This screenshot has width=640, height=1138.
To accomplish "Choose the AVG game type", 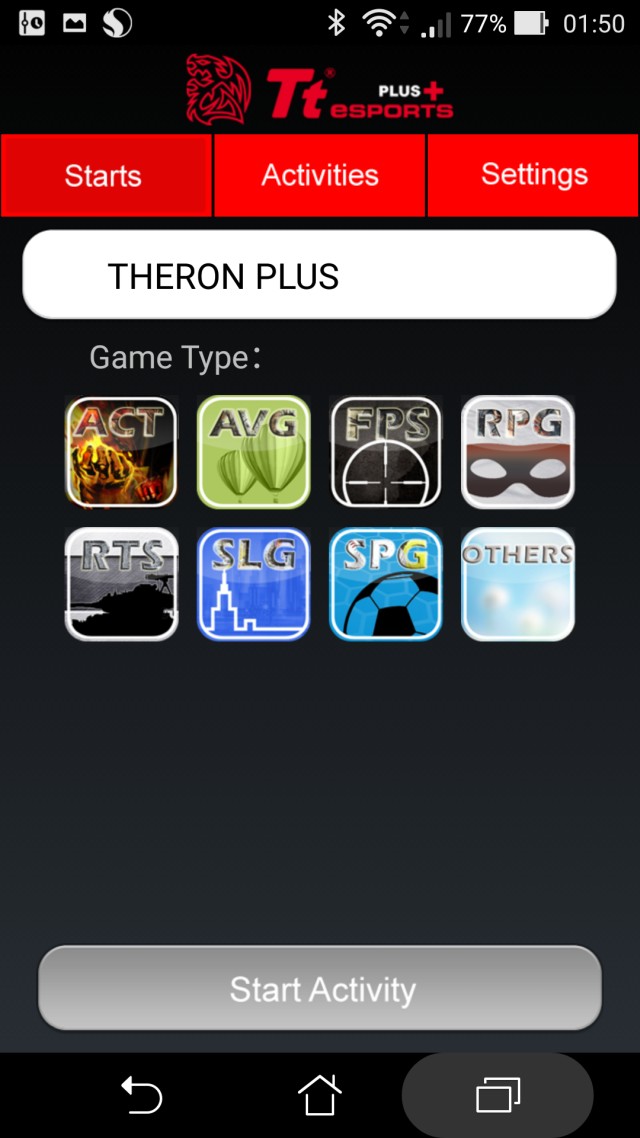I will [x=254, y=452].
